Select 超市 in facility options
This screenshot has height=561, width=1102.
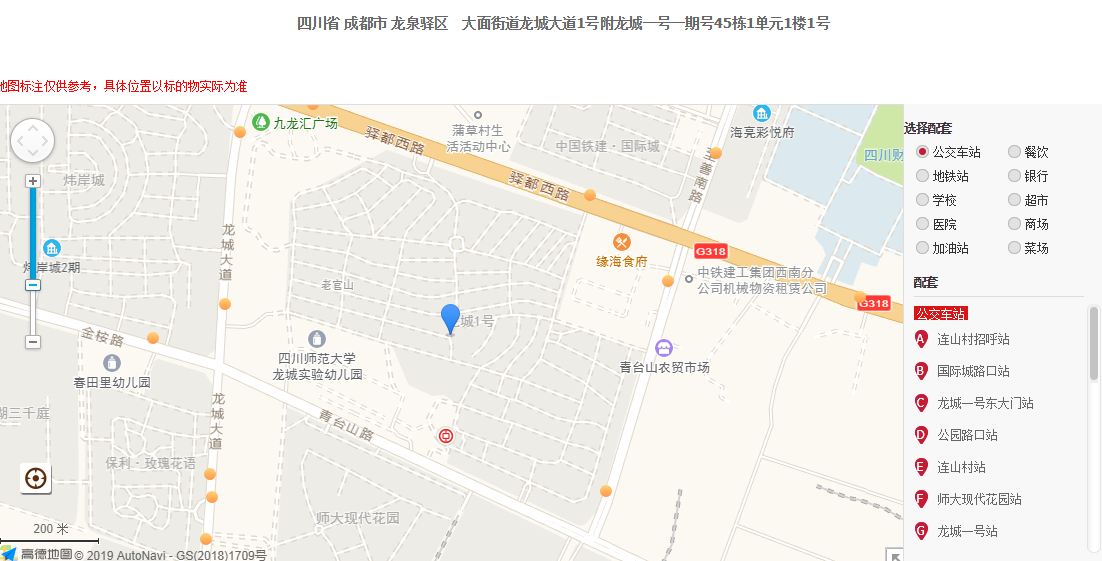click(1014, 200)
